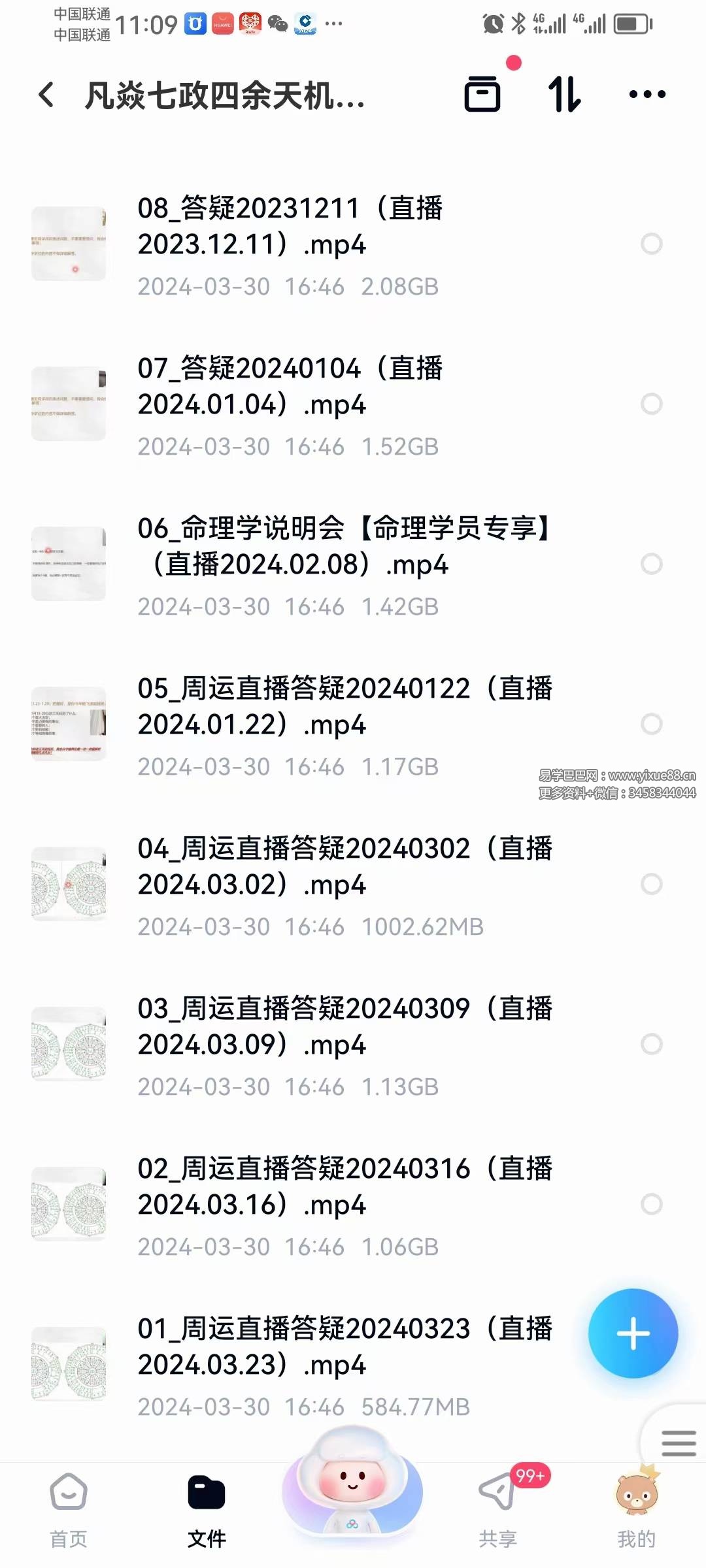Select the circle for 07_答疑20240104.mp4
Image resolution: width=706 pixels, height=1568 pixels.
[651, 404]
